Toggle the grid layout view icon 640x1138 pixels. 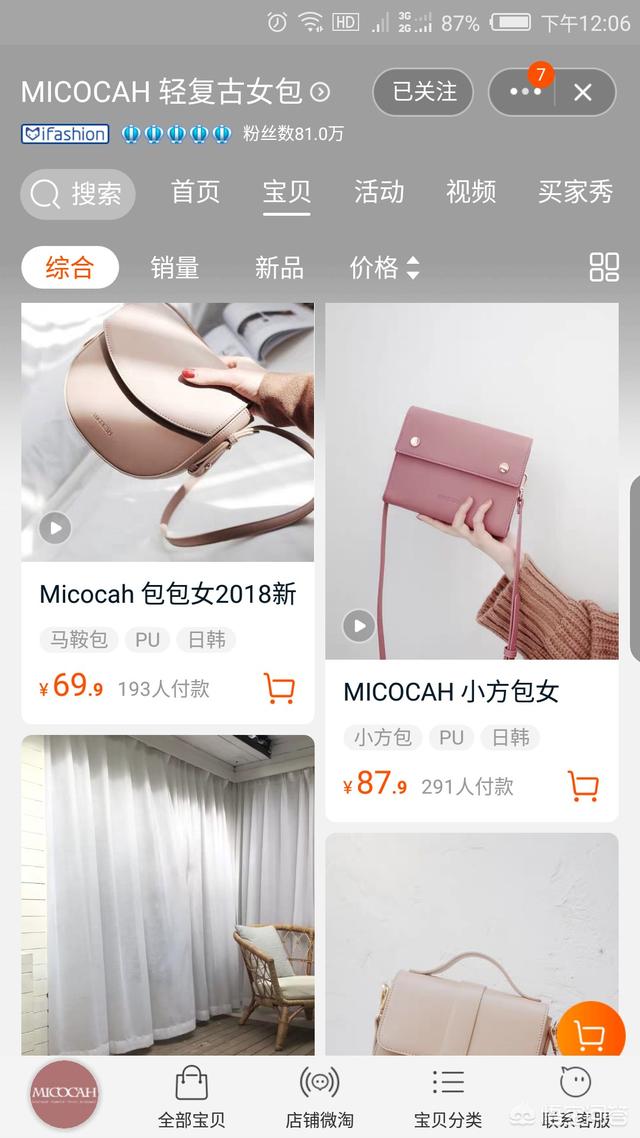click(604, 267)
